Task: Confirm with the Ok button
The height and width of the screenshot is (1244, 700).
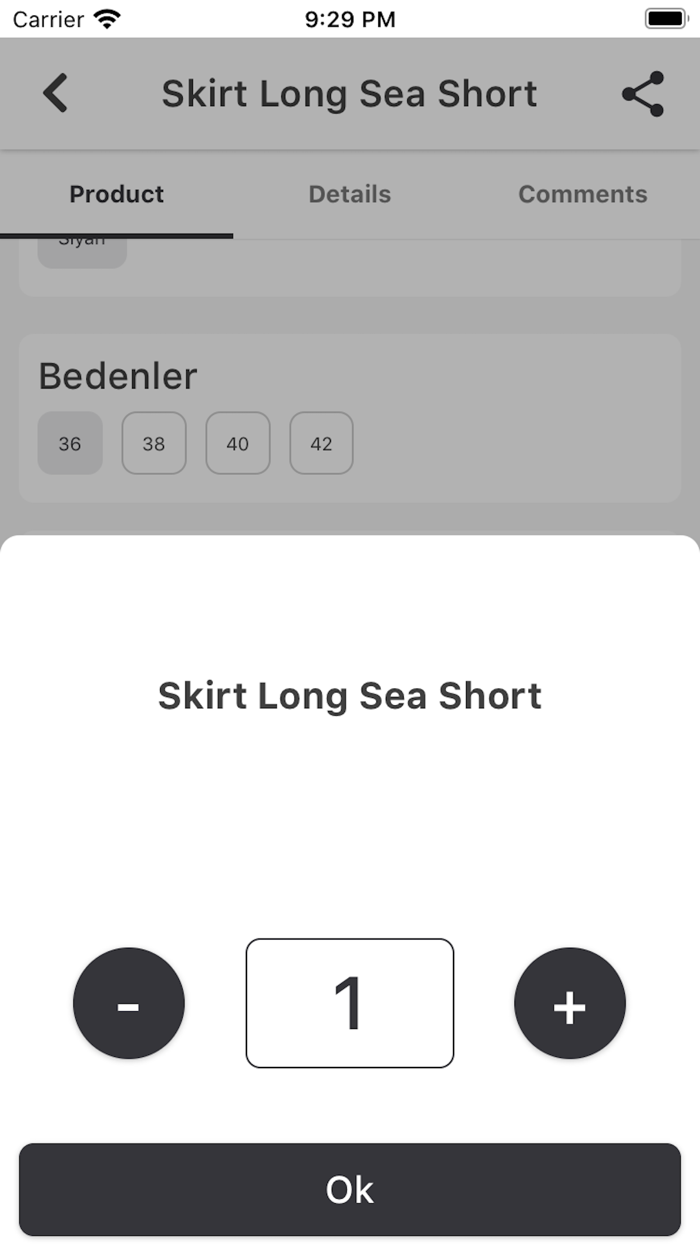Action: tap(350, 1190)
